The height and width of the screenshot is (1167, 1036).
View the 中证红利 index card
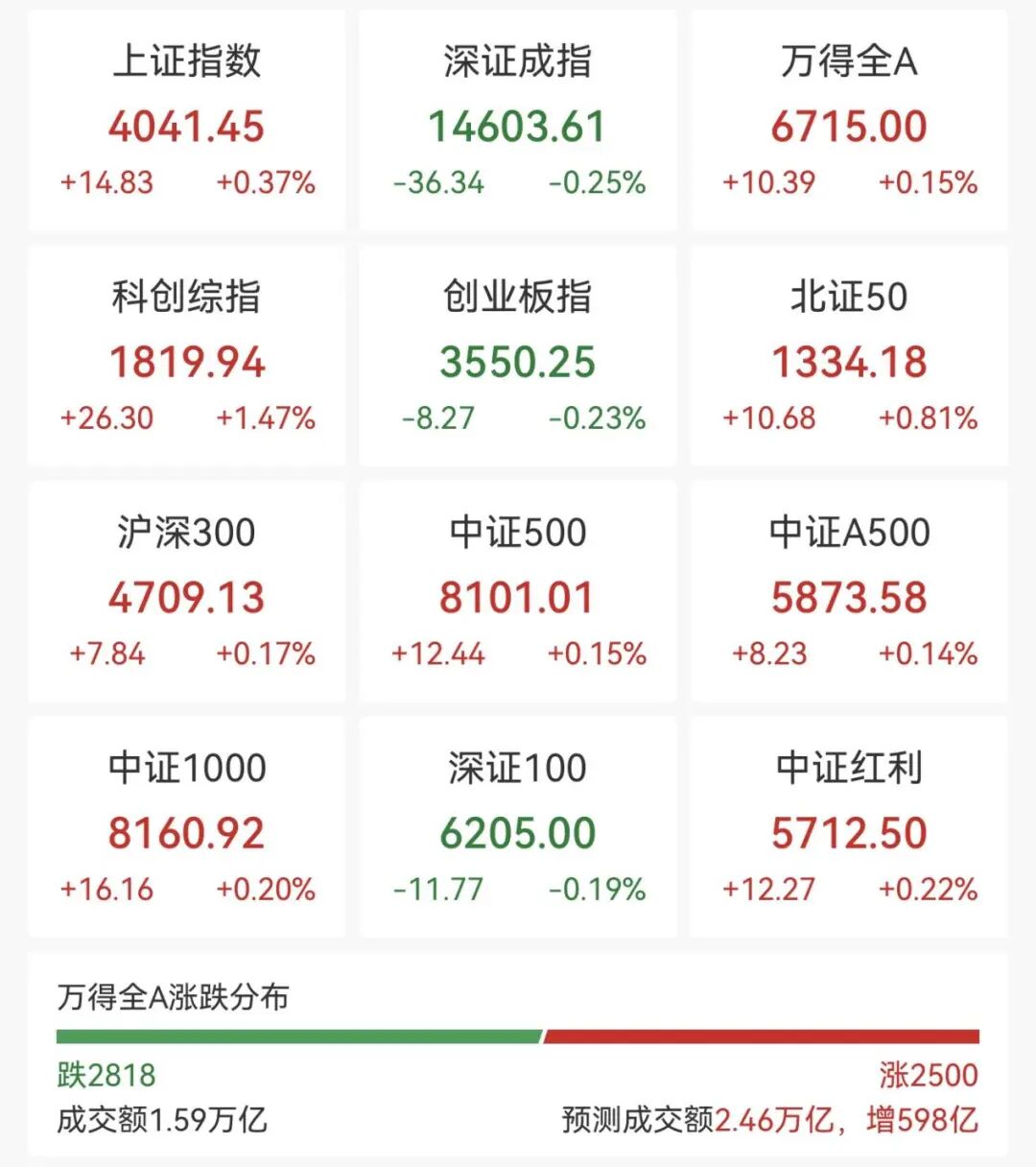point(849,827)
